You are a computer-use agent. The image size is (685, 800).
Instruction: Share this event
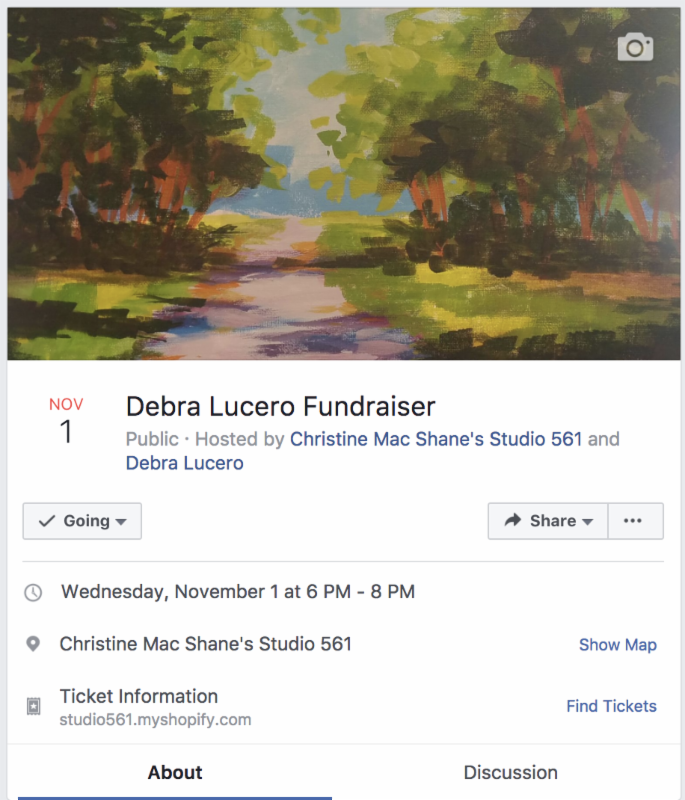coord(547,521)
